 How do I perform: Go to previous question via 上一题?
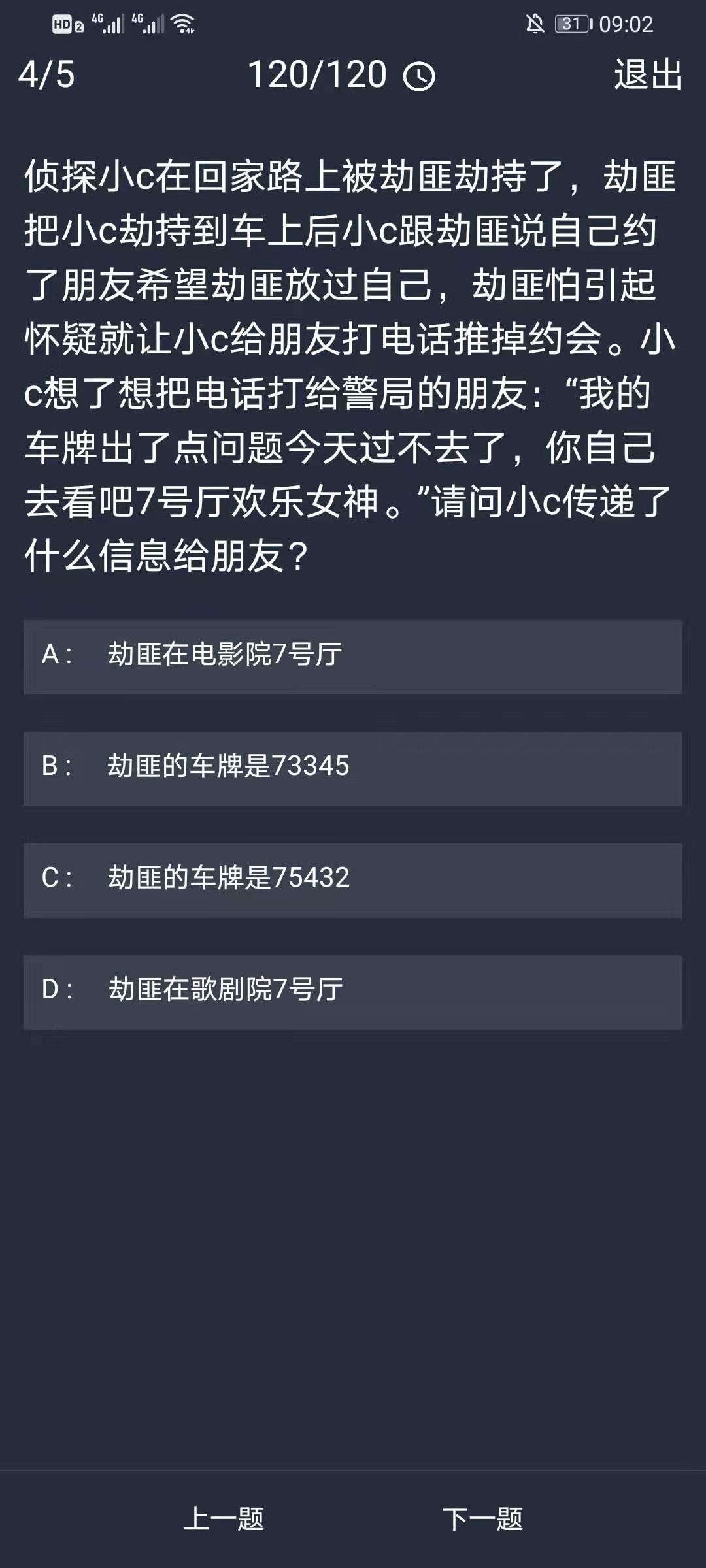224,1518
